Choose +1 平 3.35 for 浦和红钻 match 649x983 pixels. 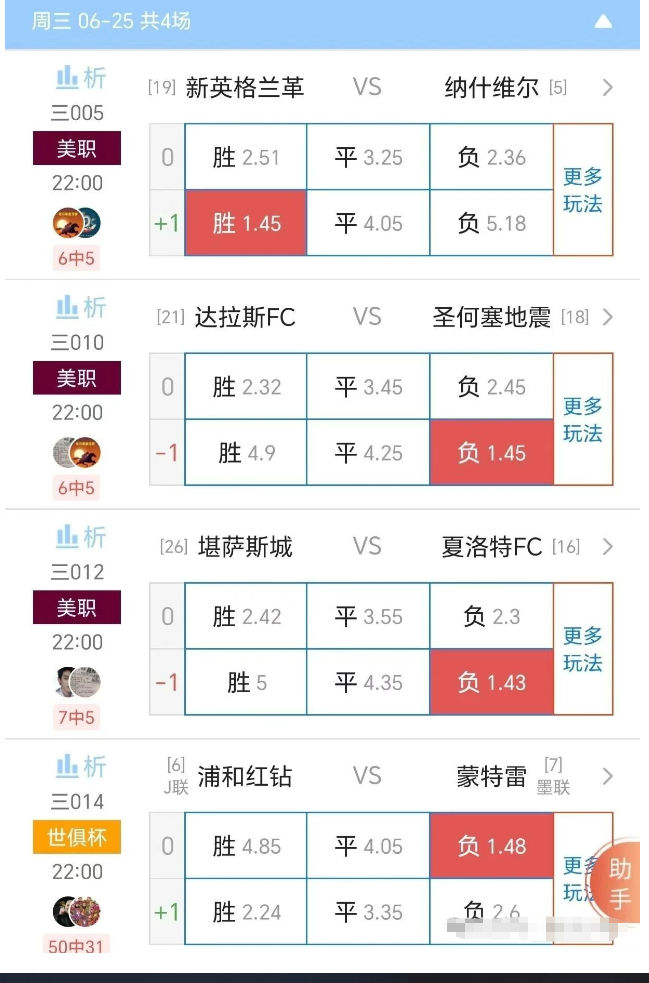(368, 911)
